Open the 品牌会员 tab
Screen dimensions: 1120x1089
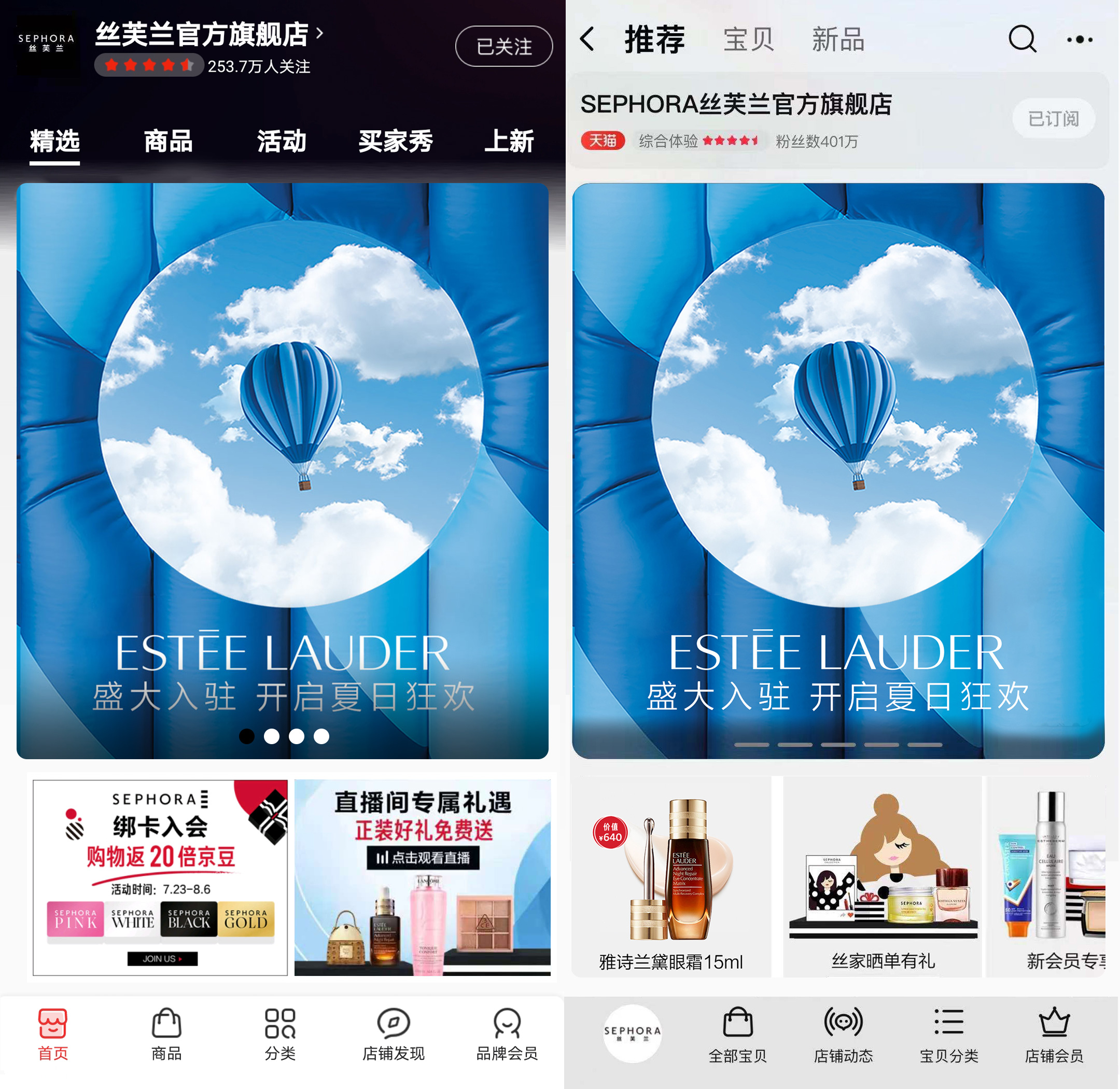507,1034
